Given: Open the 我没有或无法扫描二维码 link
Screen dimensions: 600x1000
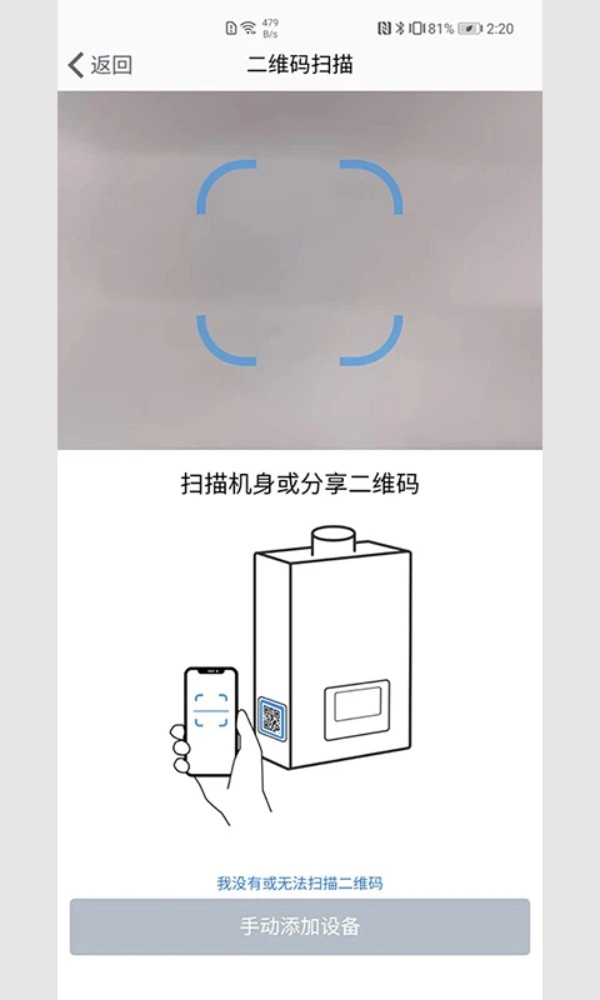Looking at the screenshot, I should tap(300, 883).
